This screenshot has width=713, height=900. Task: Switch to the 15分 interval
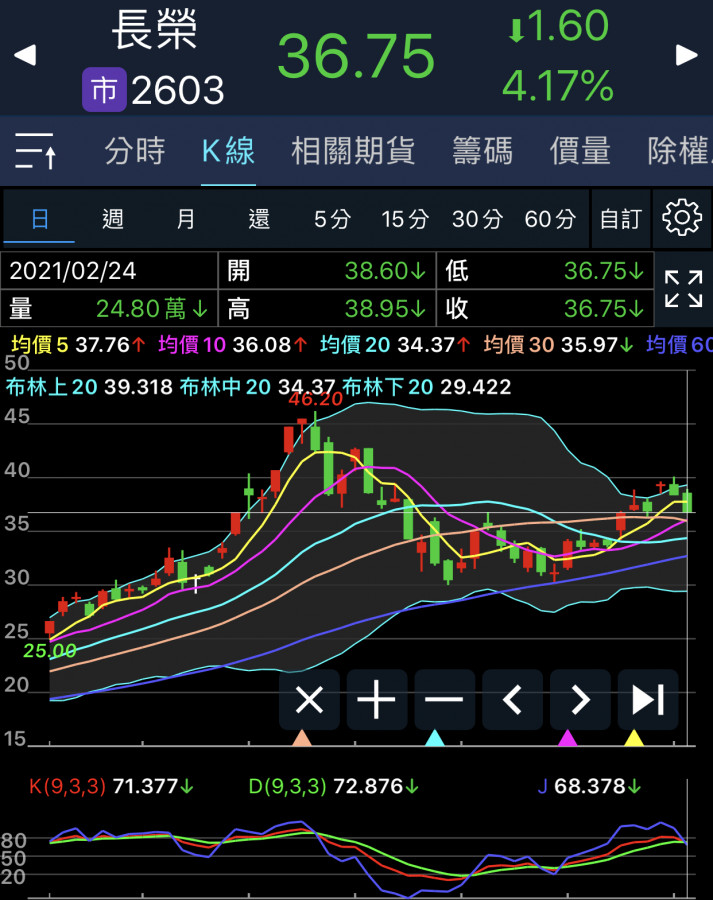coord(405,219)
